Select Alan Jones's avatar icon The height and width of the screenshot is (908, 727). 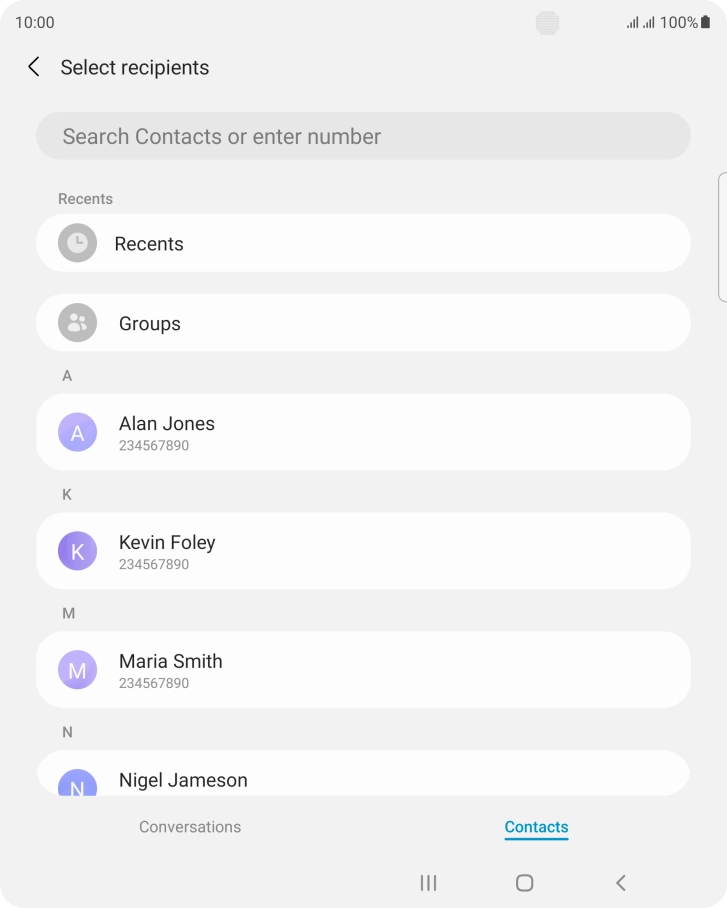[77, 432]
